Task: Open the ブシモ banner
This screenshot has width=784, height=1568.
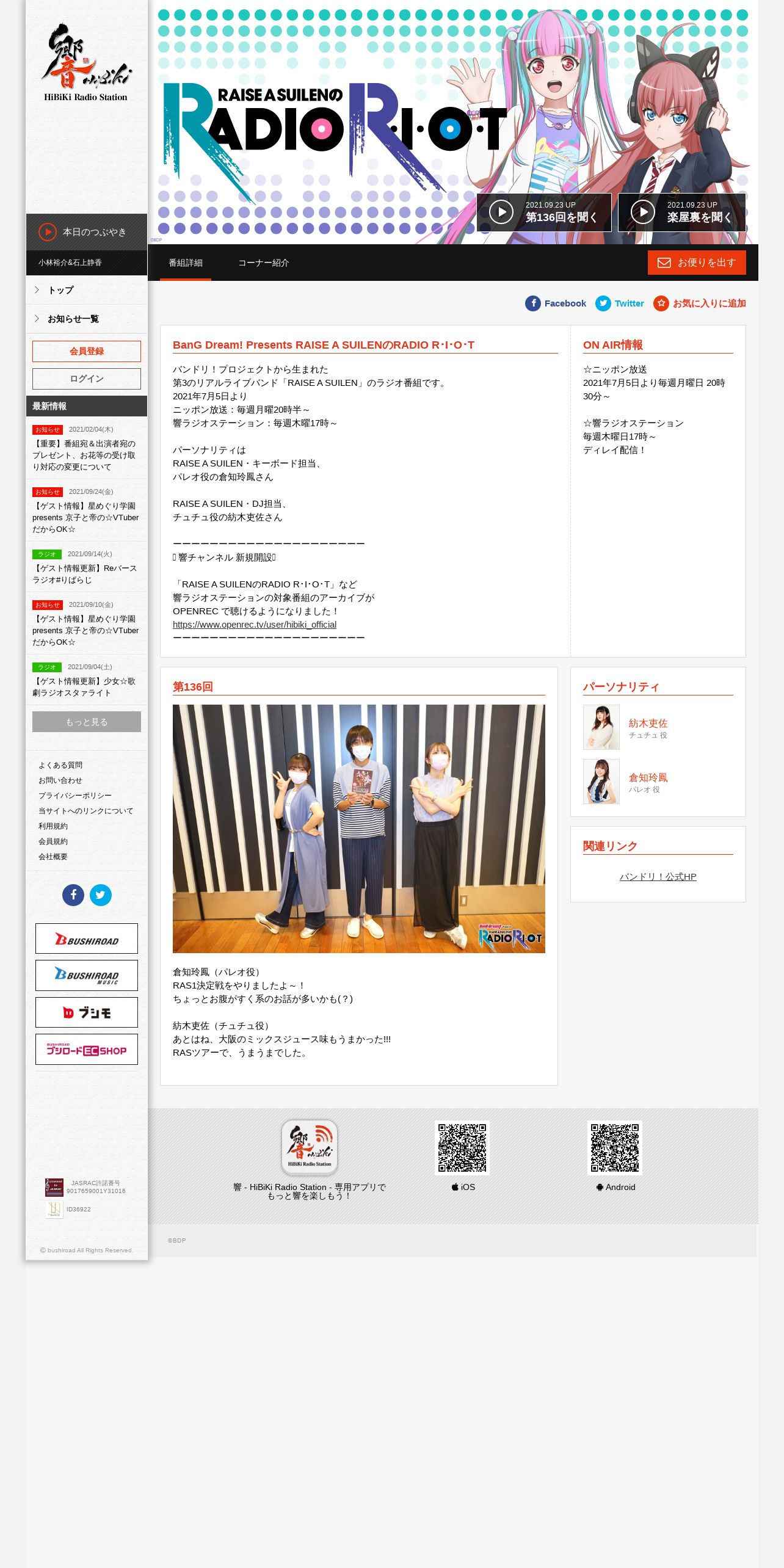Action: (x=87, y=1012)
